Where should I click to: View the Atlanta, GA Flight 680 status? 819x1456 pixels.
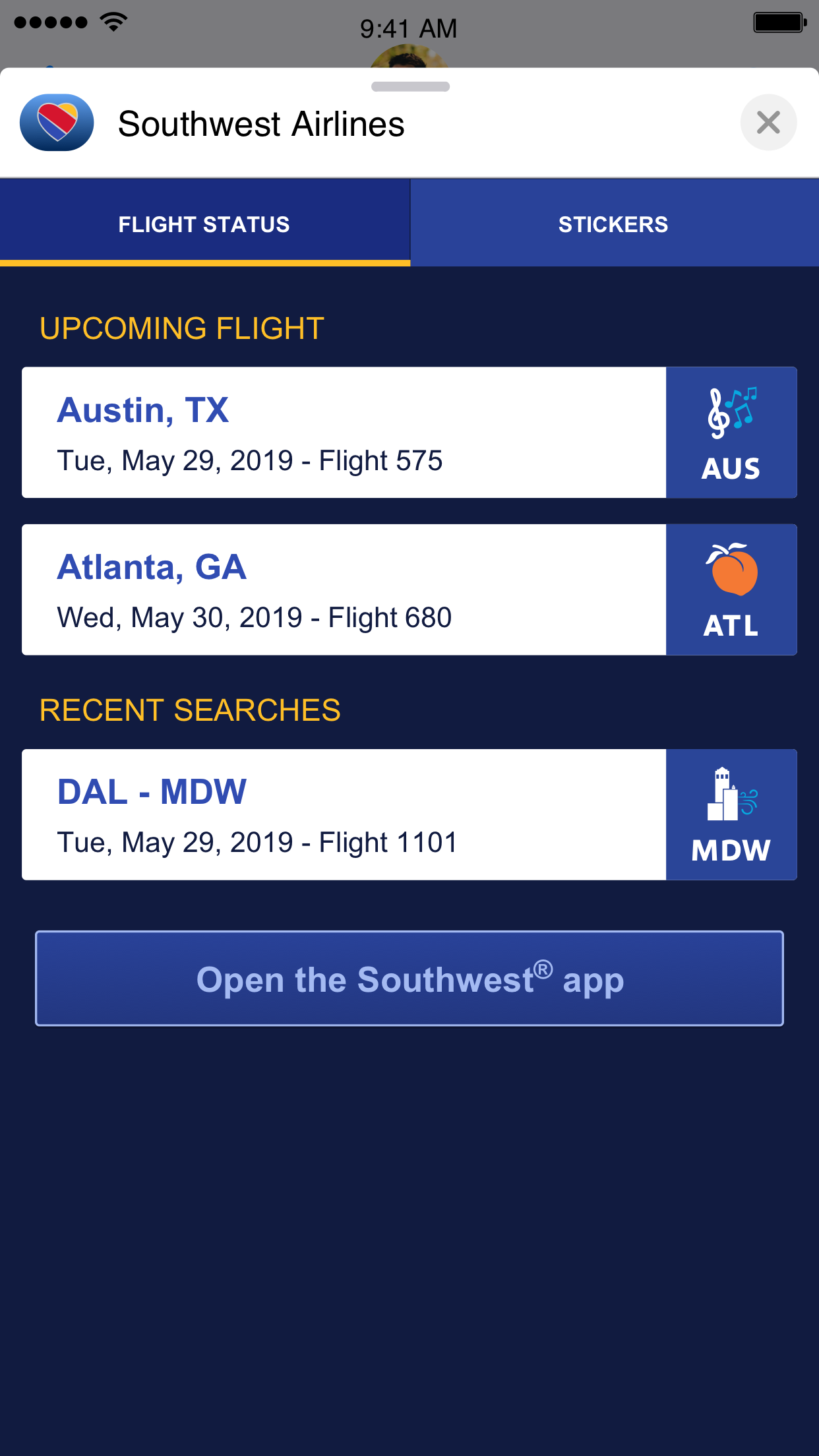(409, 590)
